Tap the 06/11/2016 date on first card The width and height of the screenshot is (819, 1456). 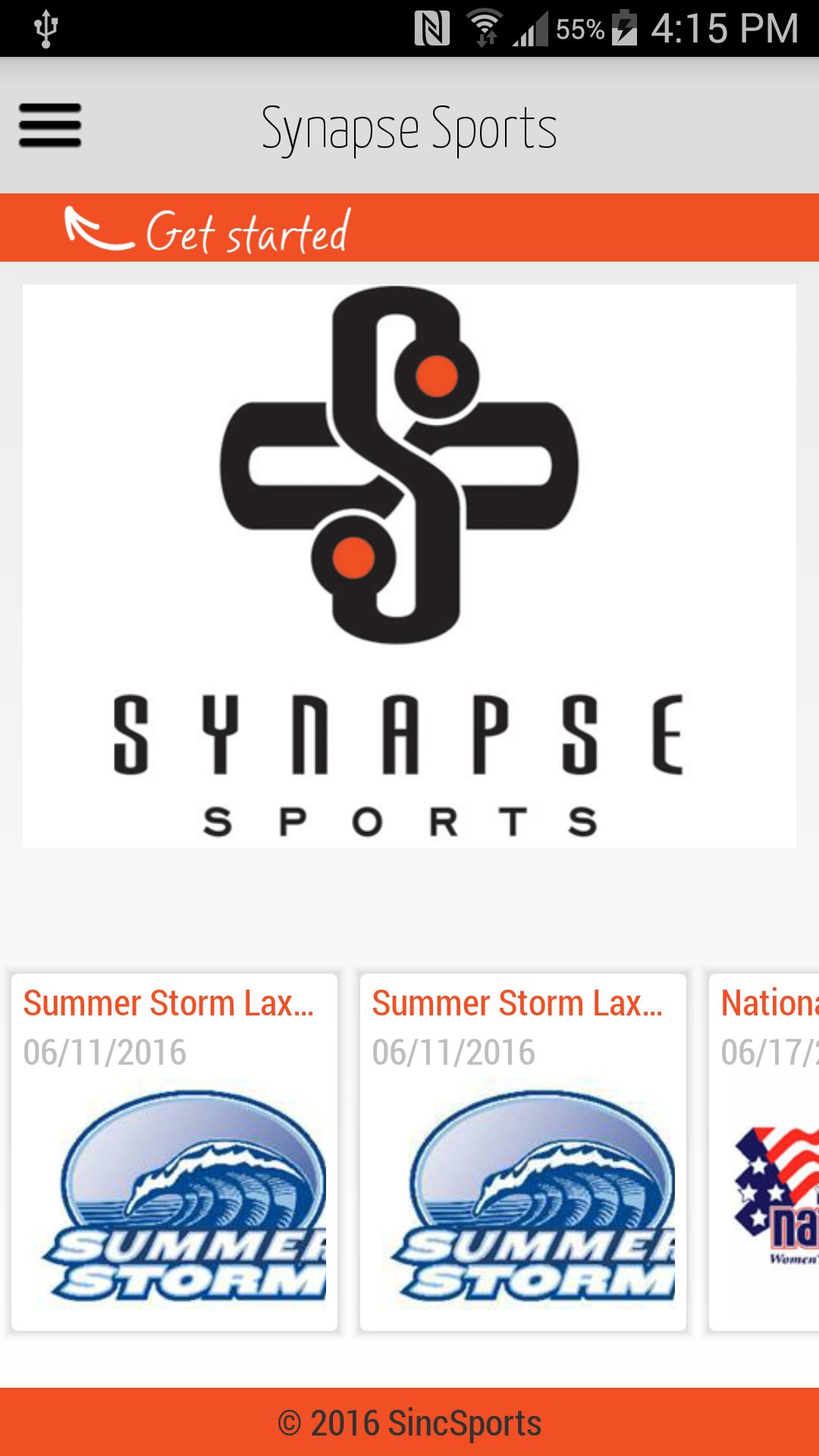click(x=106, y=1052)
